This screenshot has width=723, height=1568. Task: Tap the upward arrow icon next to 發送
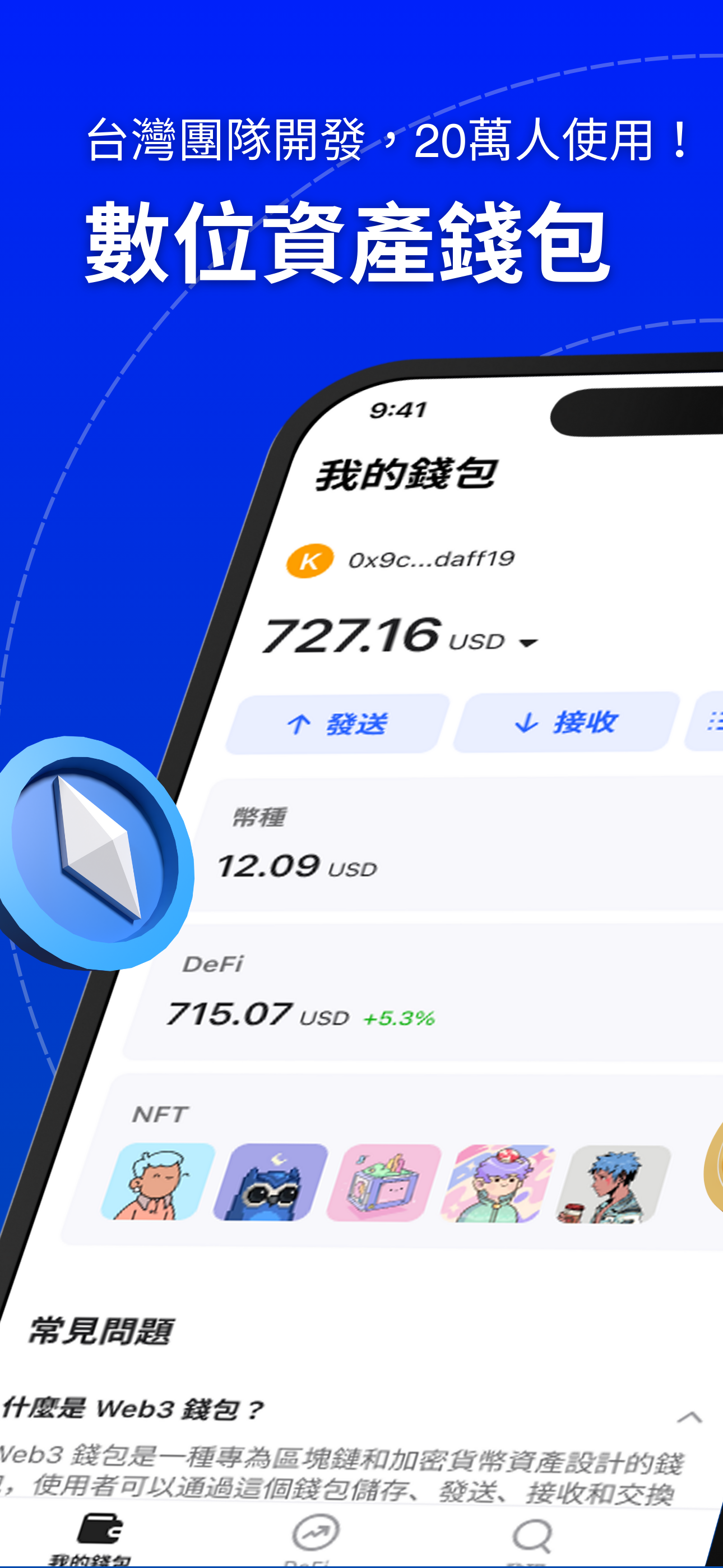click(x=300, y=725)
